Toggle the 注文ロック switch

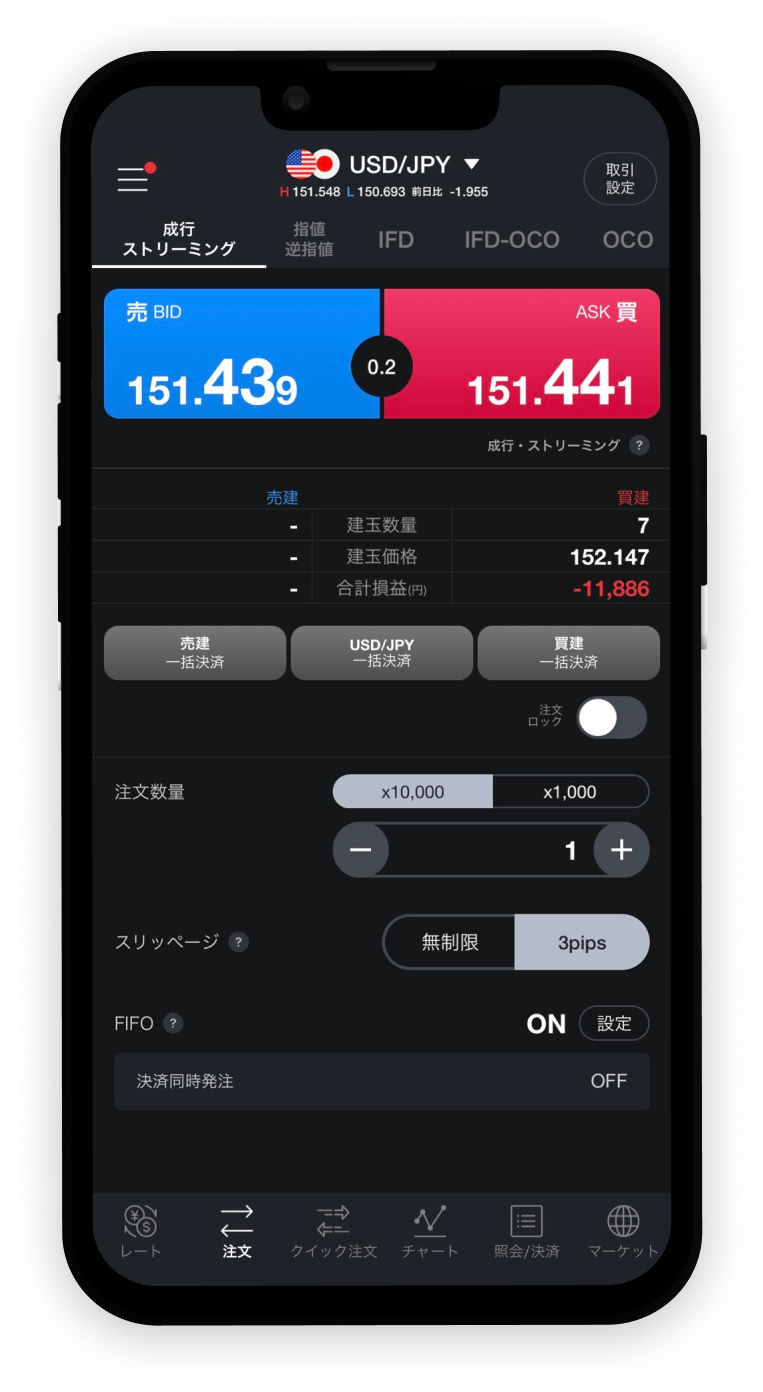point(611,718)
